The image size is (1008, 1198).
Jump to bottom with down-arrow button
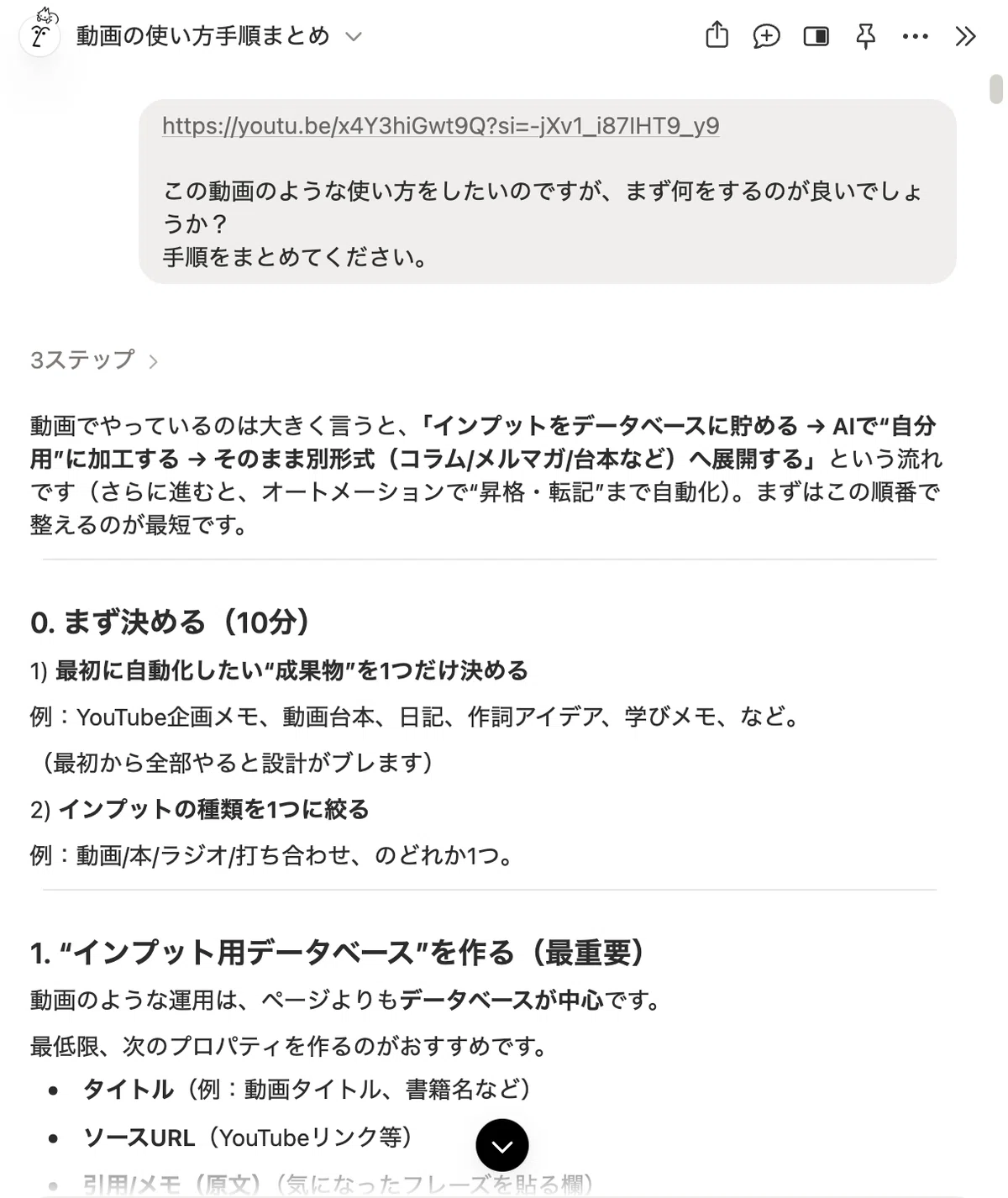(x=501, y=1145)
